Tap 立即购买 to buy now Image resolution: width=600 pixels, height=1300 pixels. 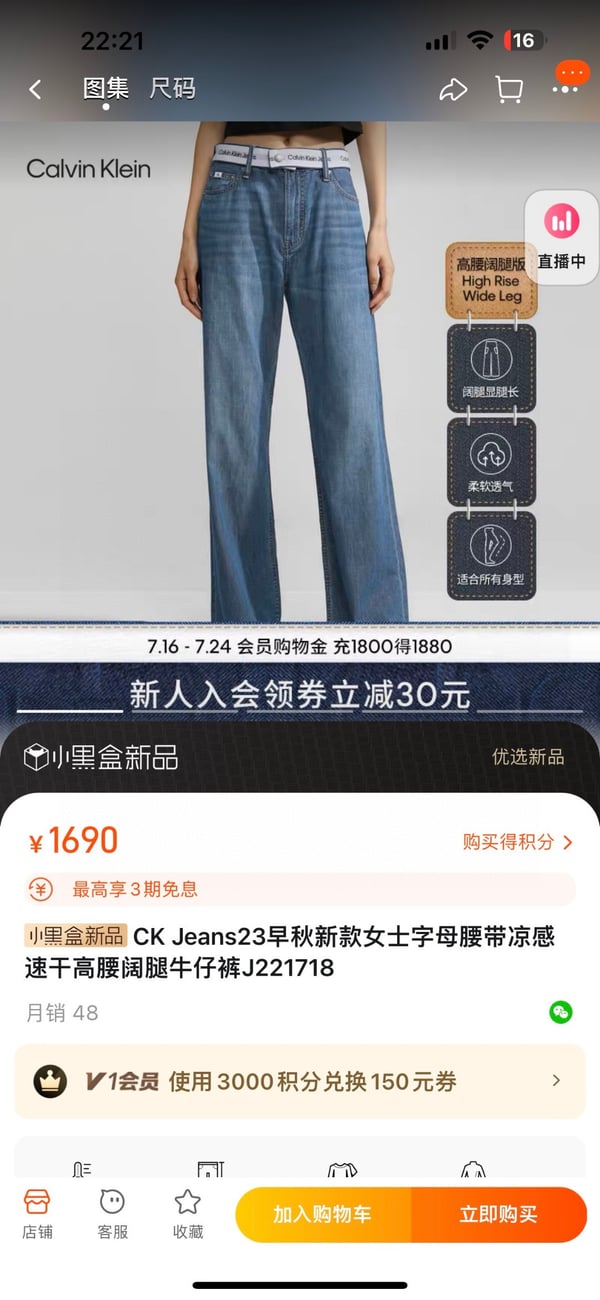pyautogui.click(x=498, y=1215)
